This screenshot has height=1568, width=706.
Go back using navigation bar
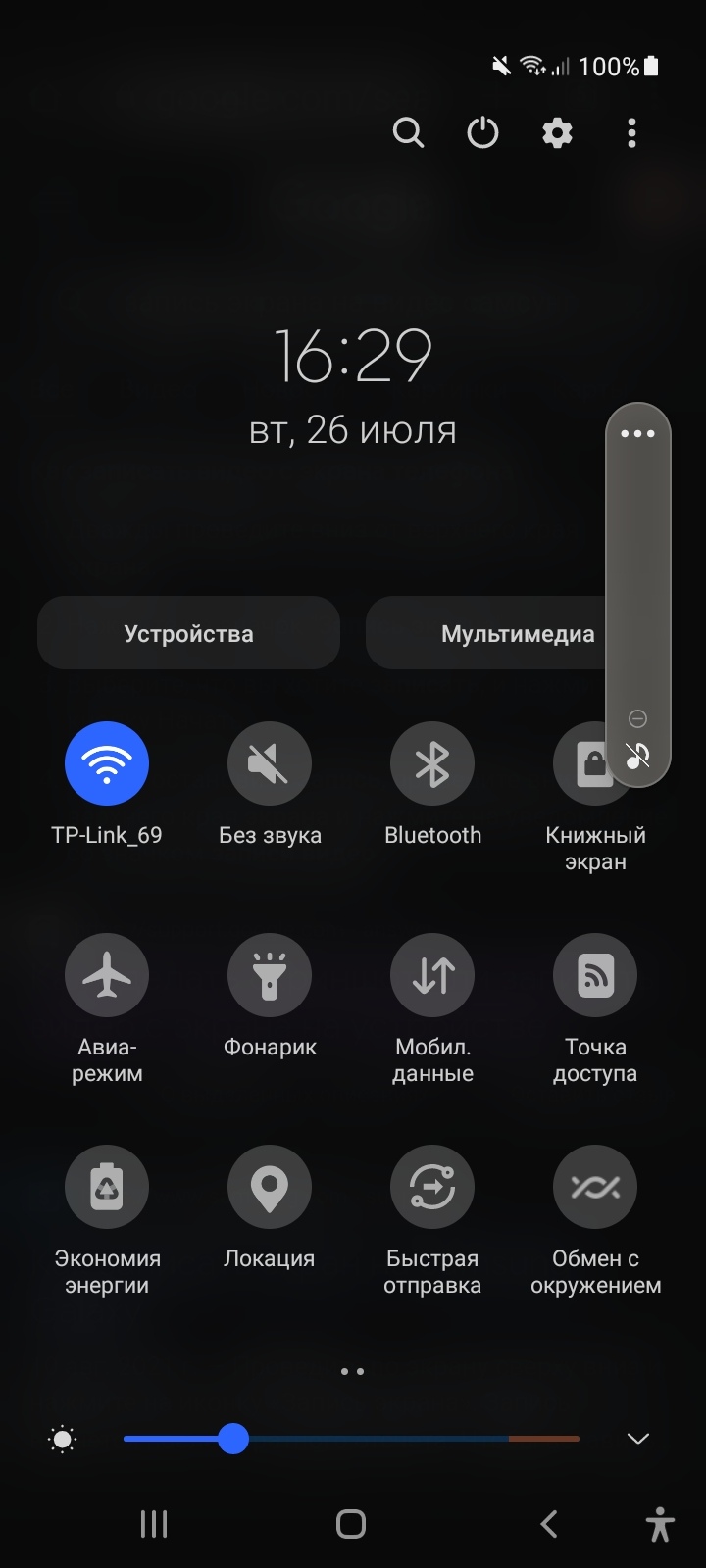549,1524
